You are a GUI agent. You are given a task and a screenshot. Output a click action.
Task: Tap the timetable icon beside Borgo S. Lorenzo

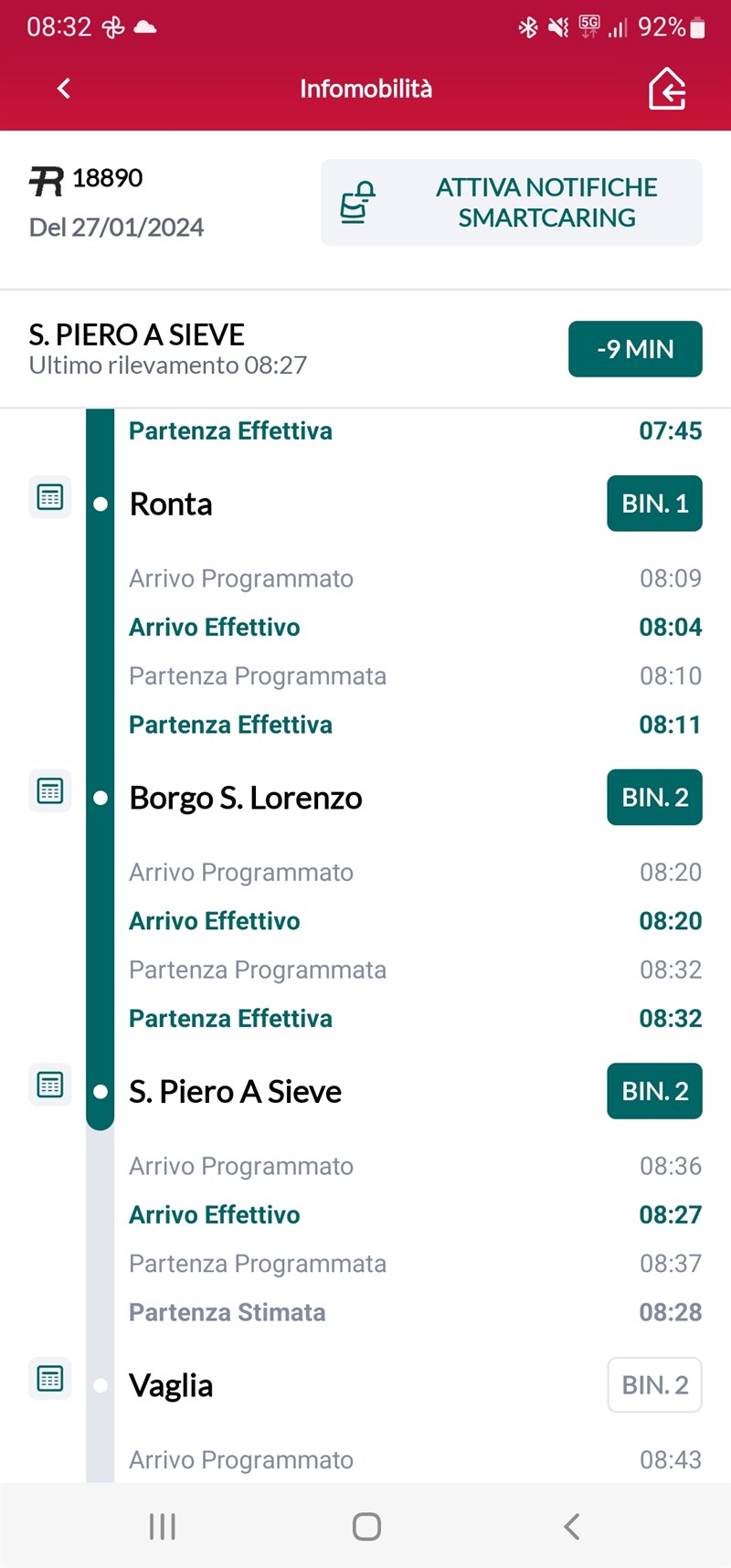click(x=49, y=790)
